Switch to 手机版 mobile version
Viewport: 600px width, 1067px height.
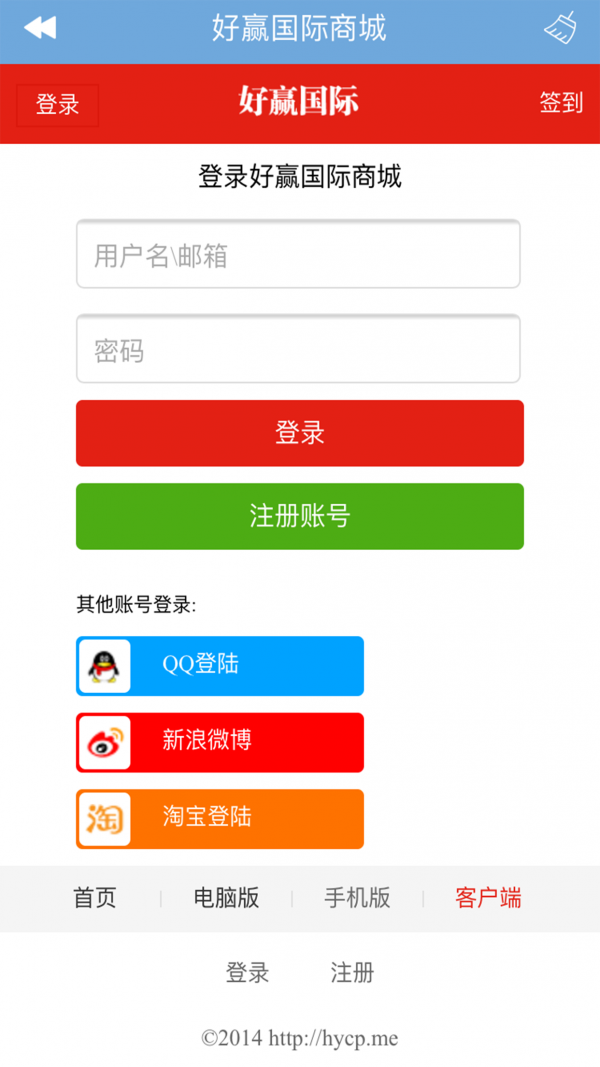pyautogui.click(x=357, y=898)
